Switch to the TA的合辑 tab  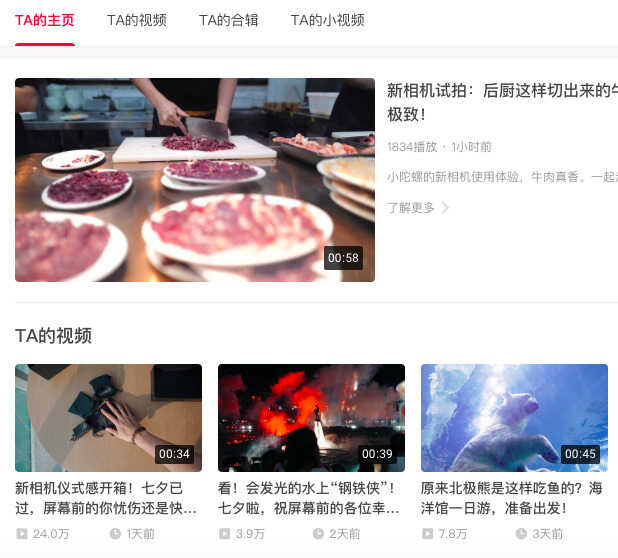click(228, 20)
